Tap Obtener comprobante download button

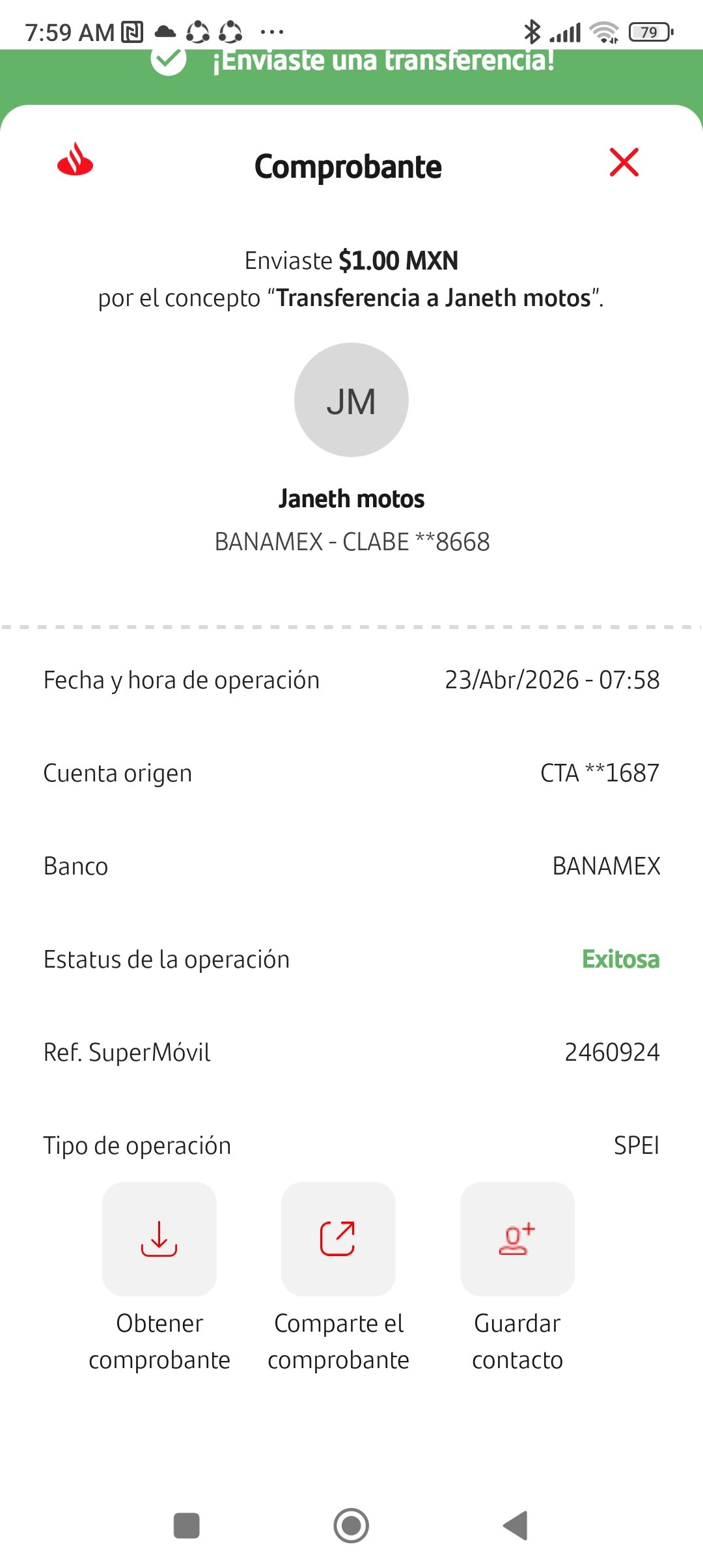[159, 1239]
